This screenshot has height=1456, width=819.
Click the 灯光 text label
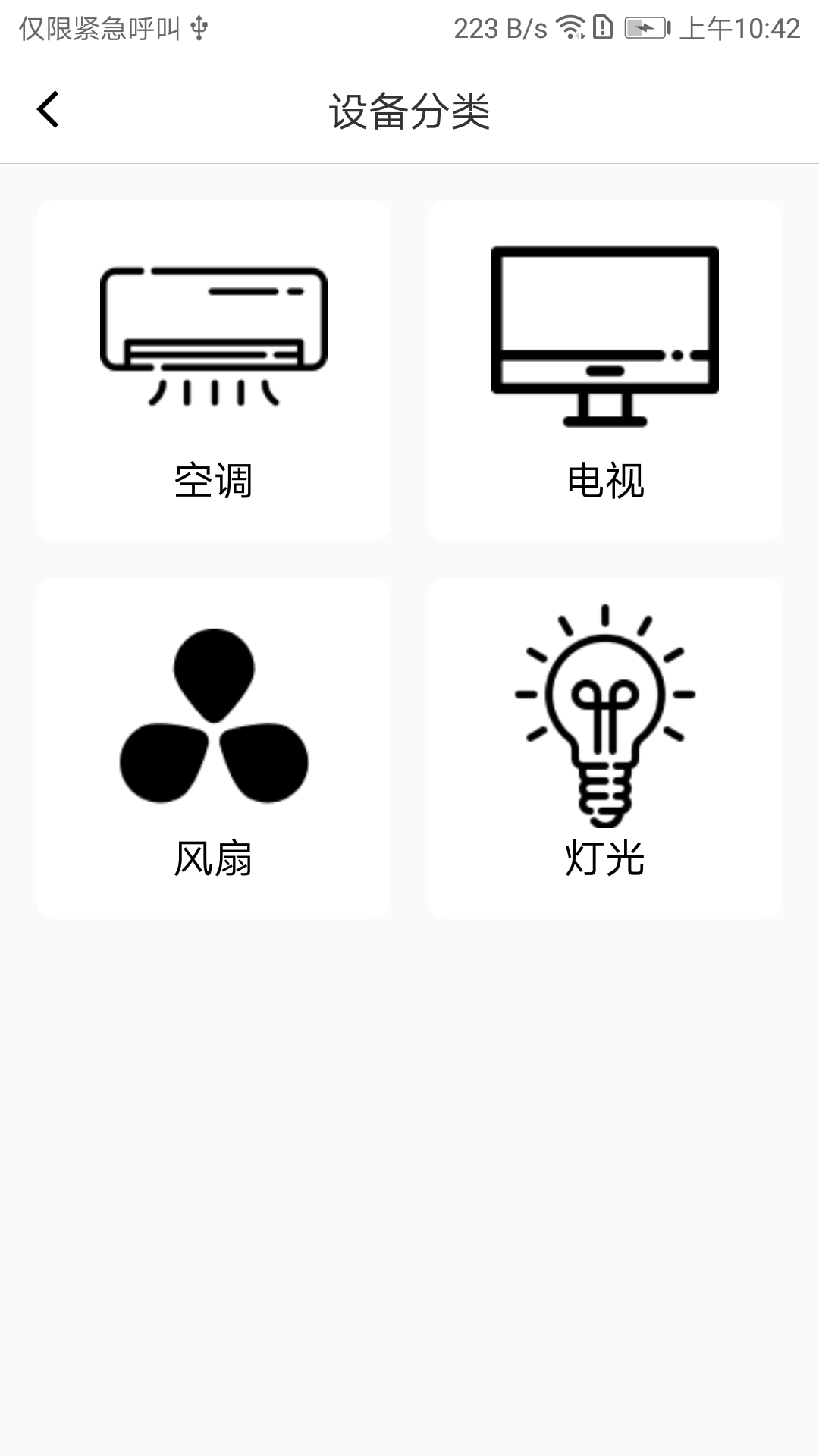point(604,858)
